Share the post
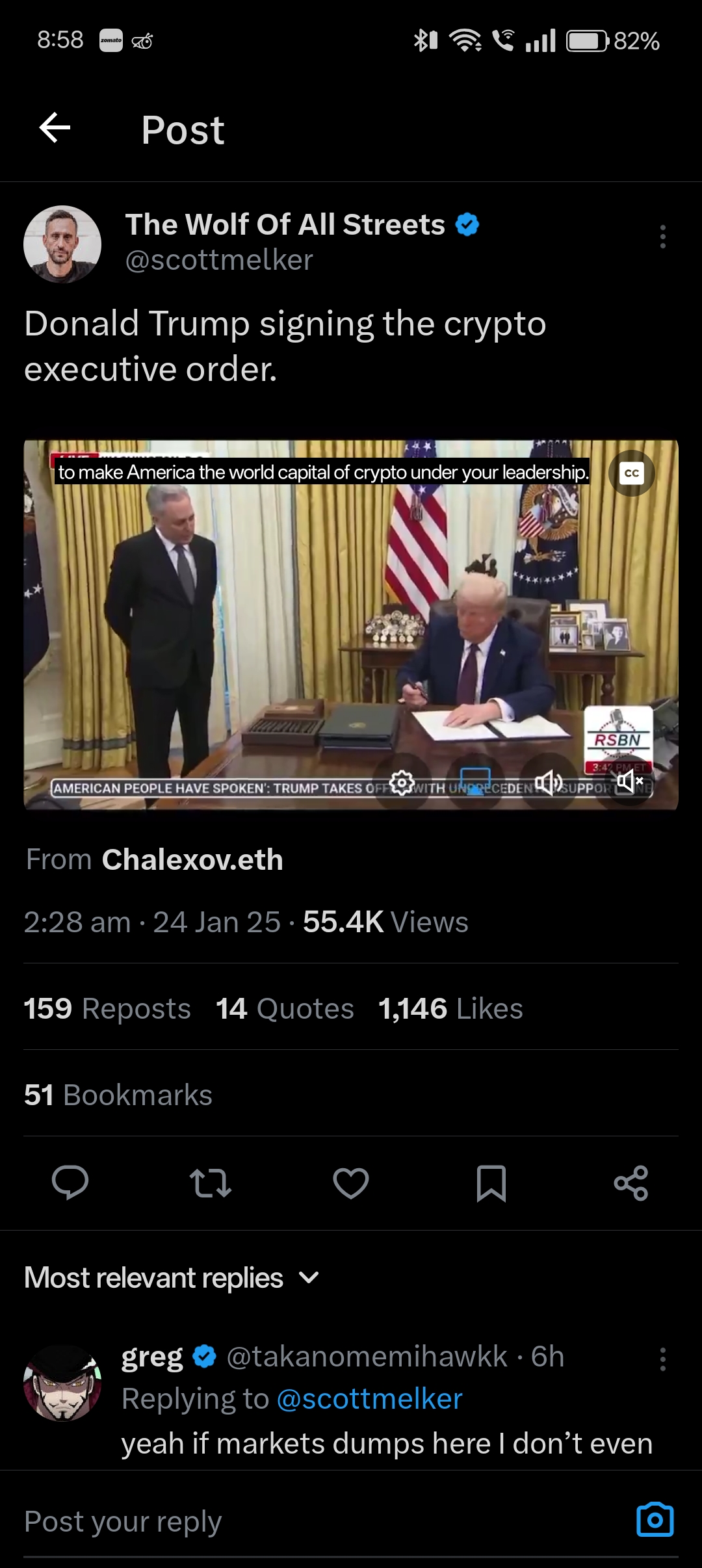Viewport: 702px width, 1568px height. (631, 1183)
